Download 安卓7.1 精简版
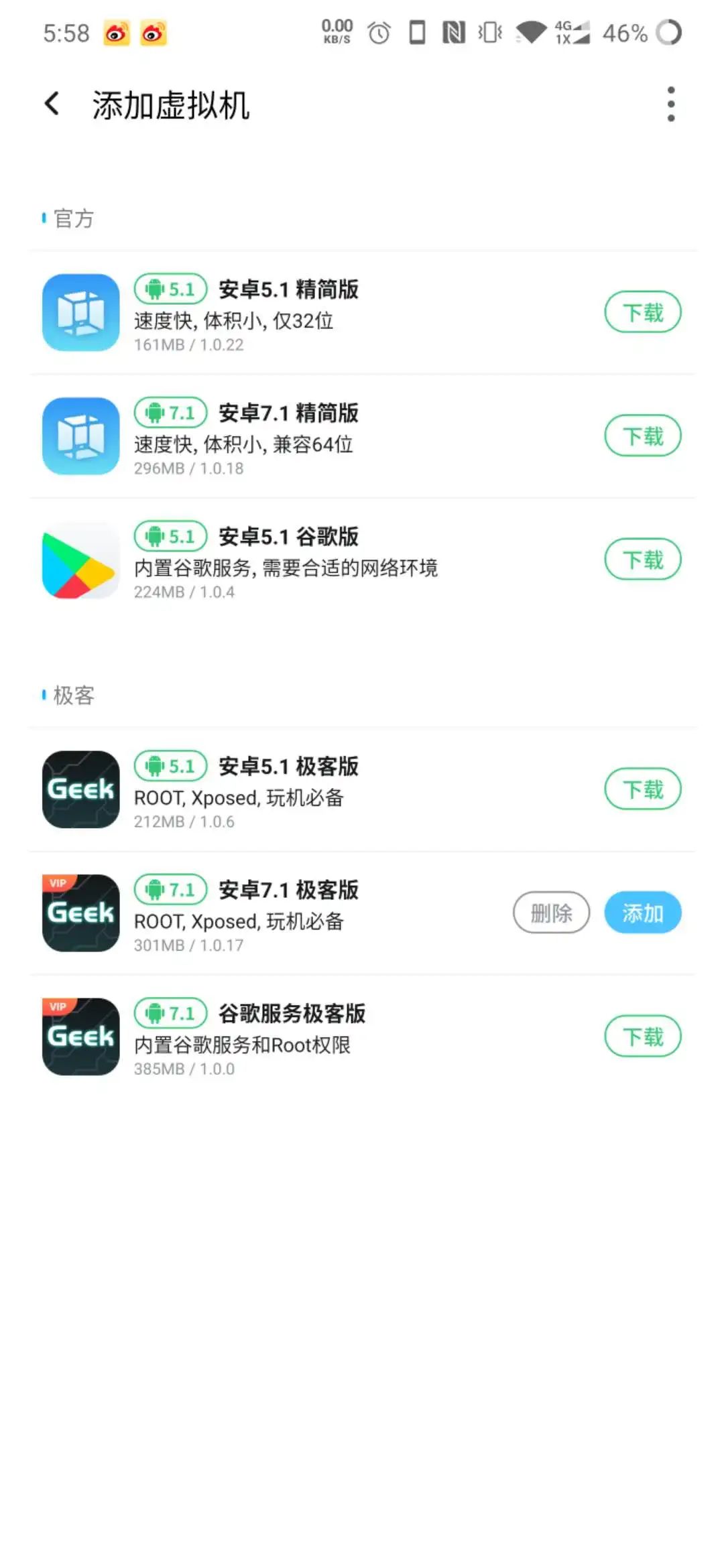This screenshot has width=724, height=1568. click(x=642, y=436)
